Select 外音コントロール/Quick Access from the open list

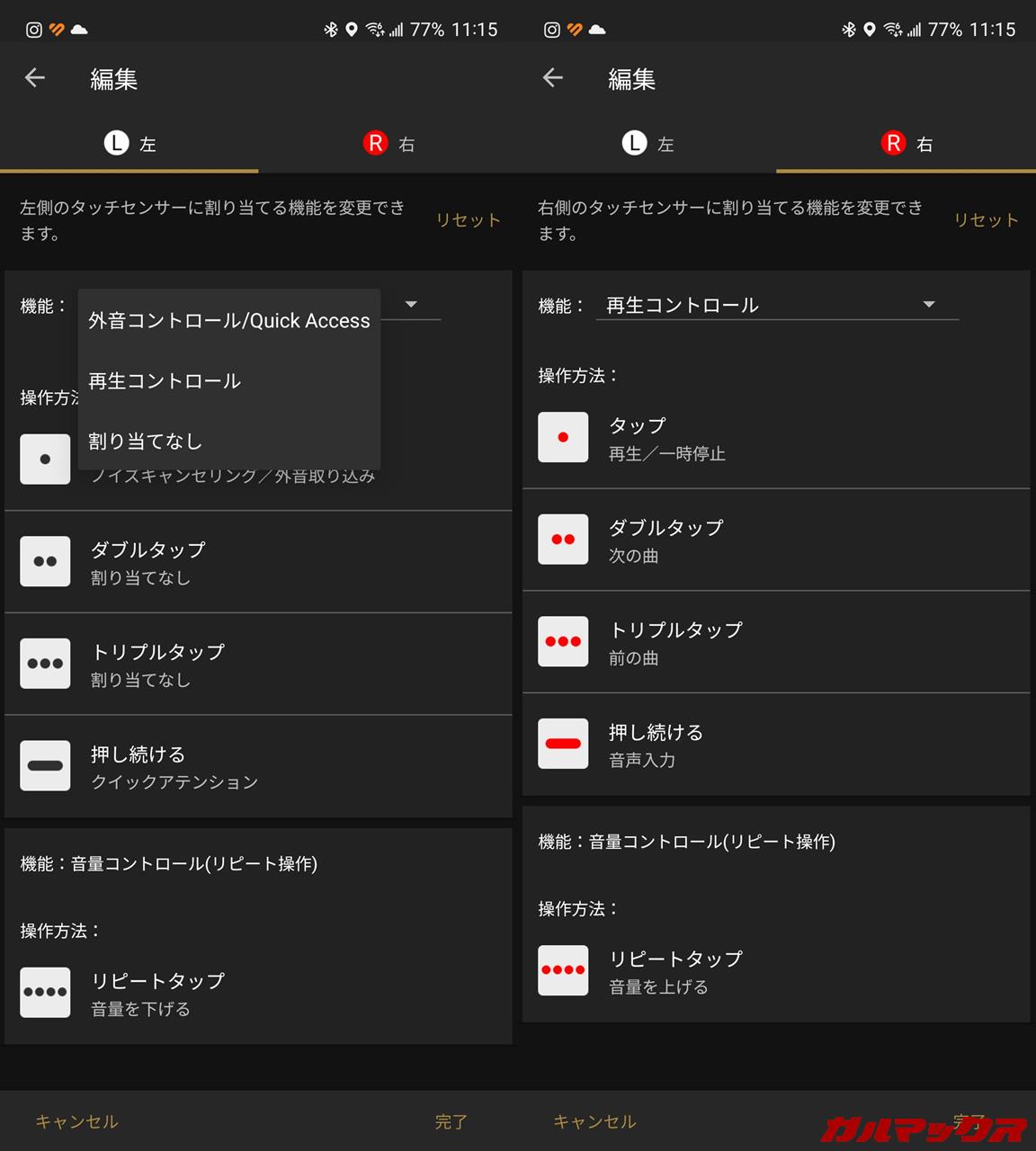[x=228, y=321]
